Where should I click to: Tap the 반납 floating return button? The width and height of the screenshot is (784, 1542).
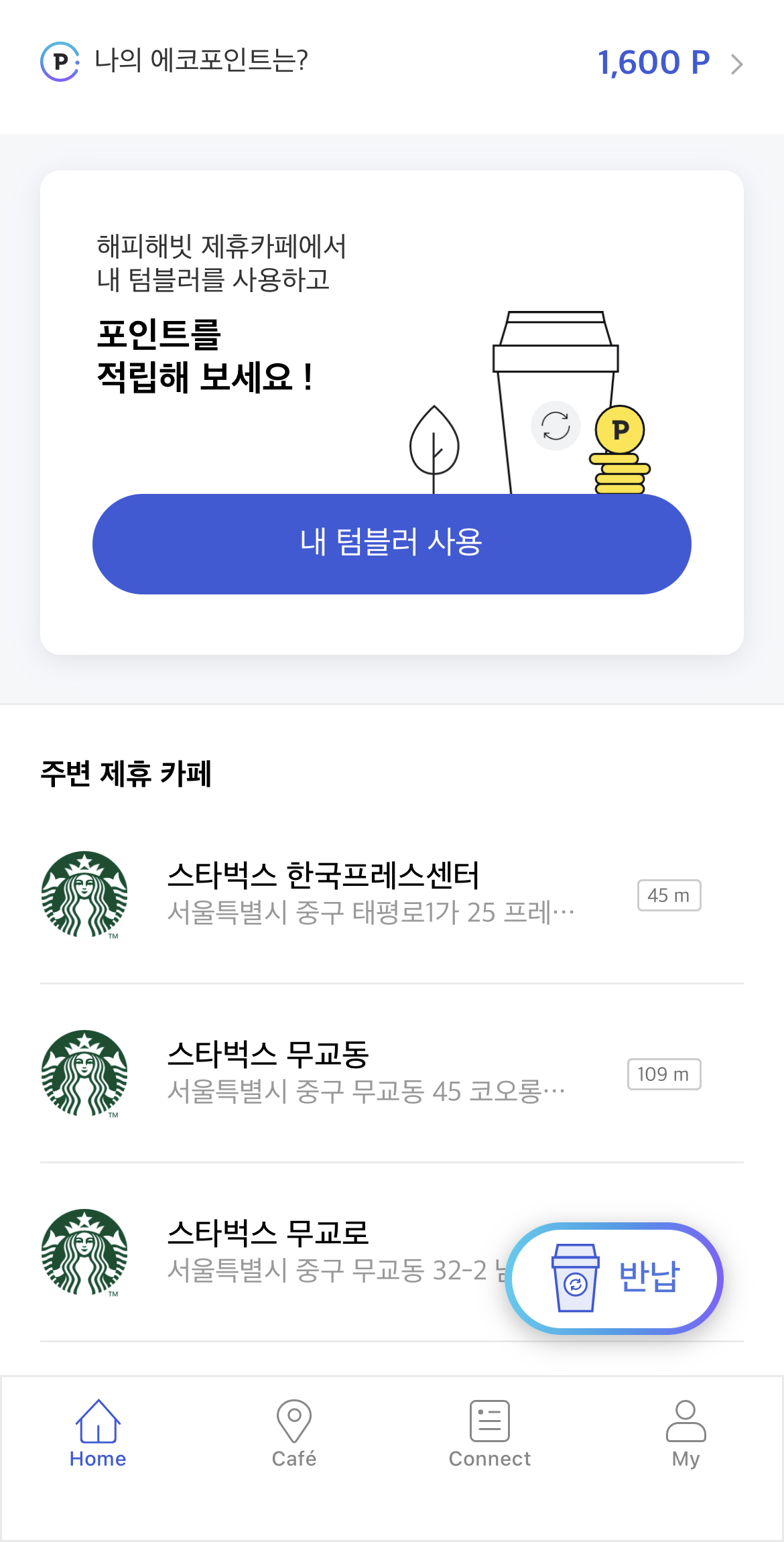[614, 1278]
